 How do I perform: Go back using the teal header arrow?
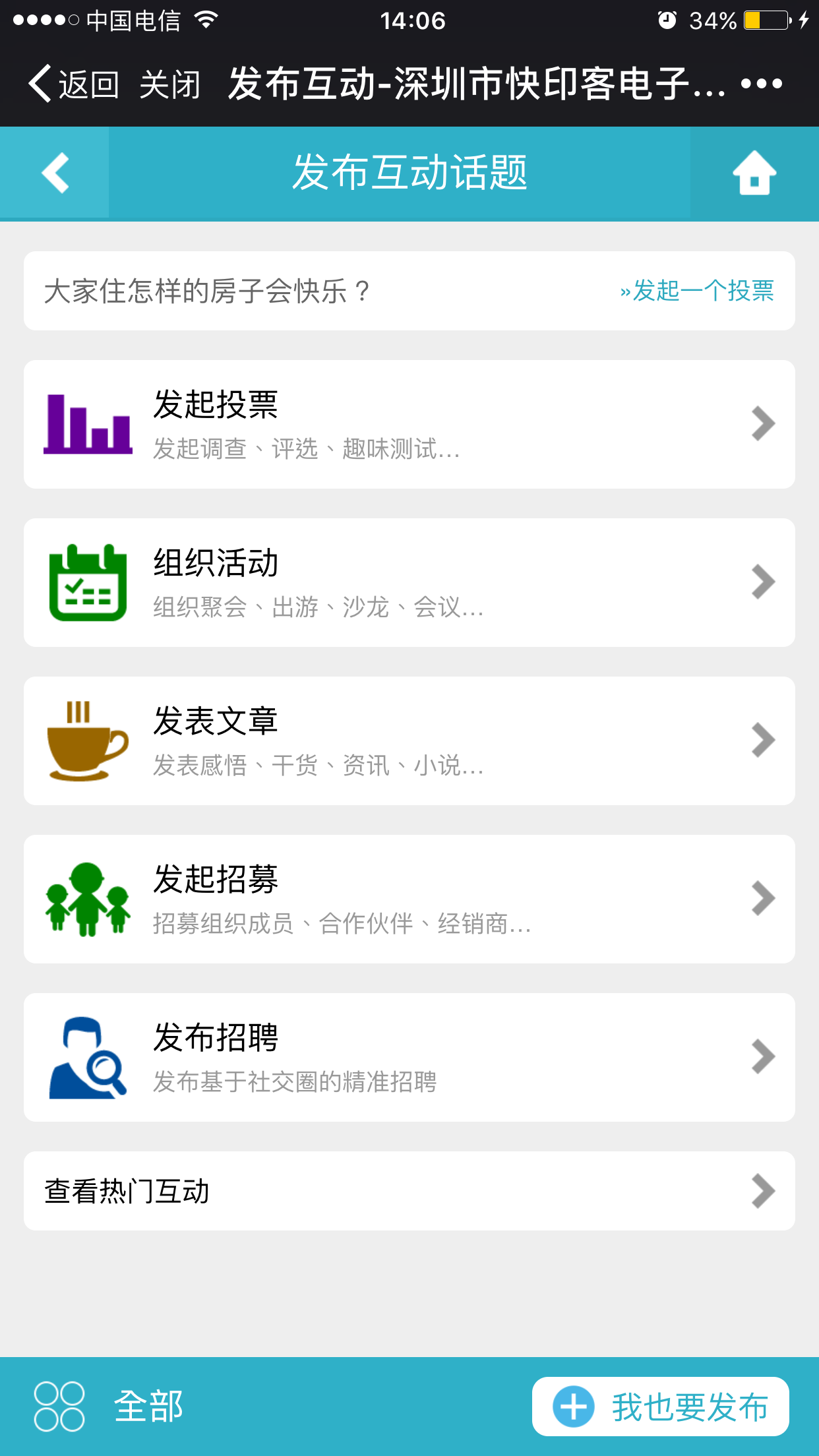click(55, 173)
